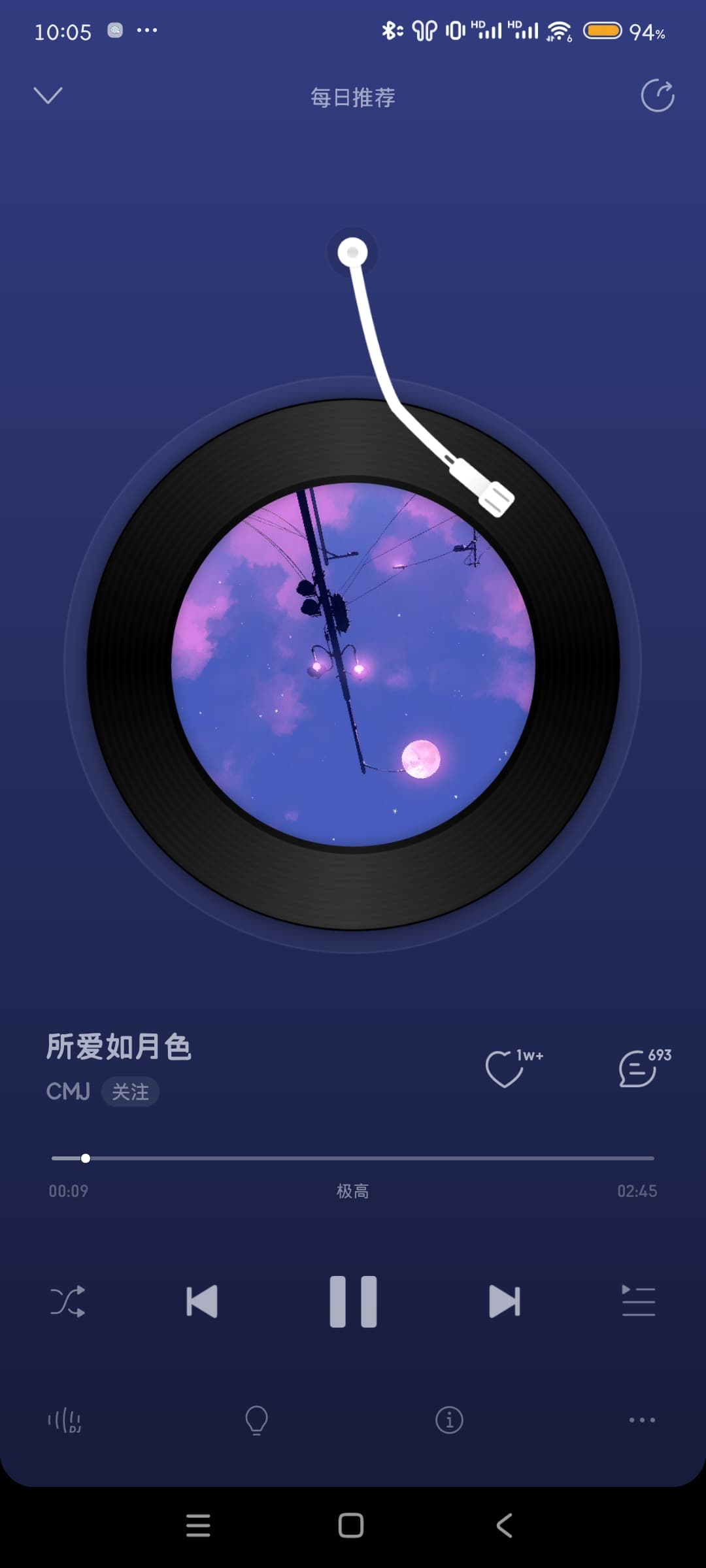This screenshot has width=706, height=1568.
Task: Open the more options menu
Action: pos(642,1420)
